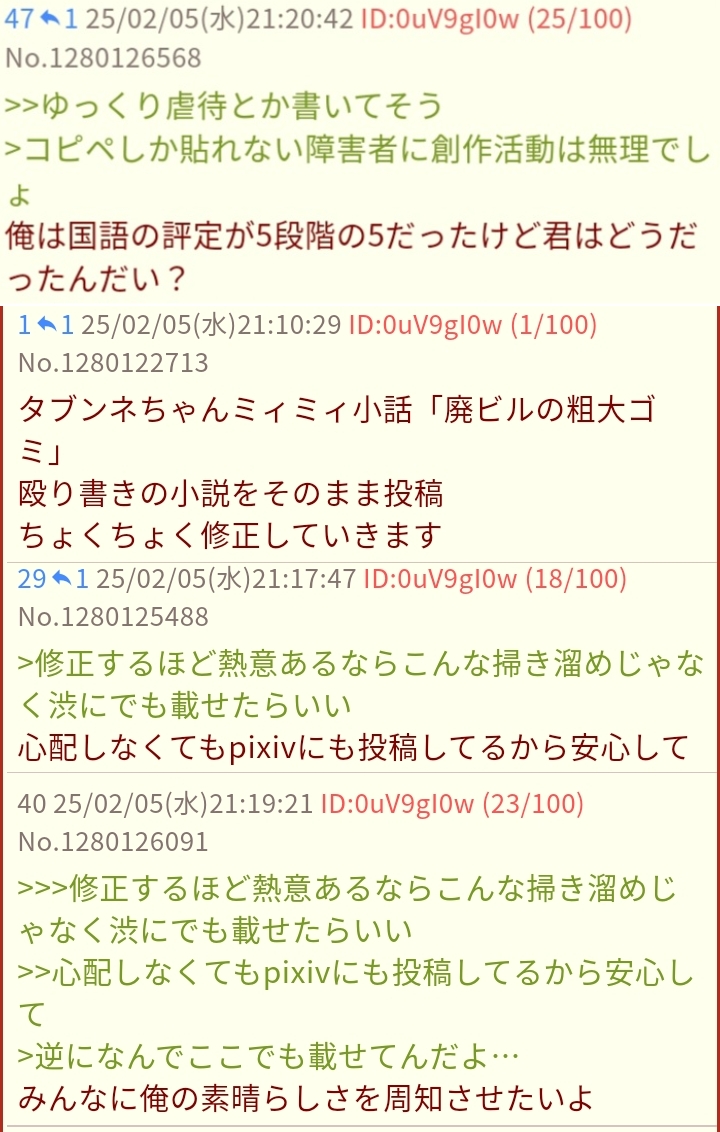Screen dimensions: 720x1132
Task: Show posts by the ID marked 18/100
Action: tap(495, 579)
